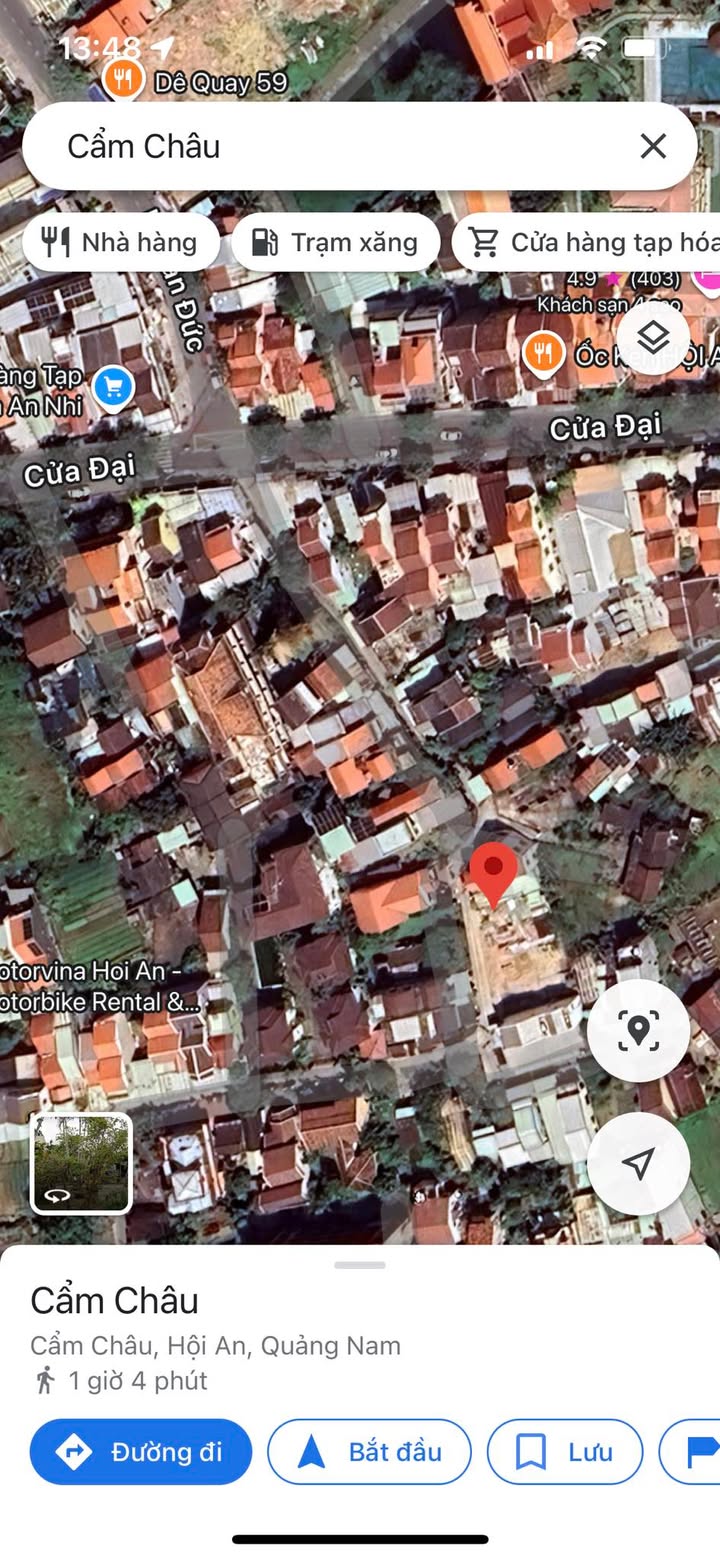Expand the Cẩm Châu place sheet handle

click(x=360, y=1265)
